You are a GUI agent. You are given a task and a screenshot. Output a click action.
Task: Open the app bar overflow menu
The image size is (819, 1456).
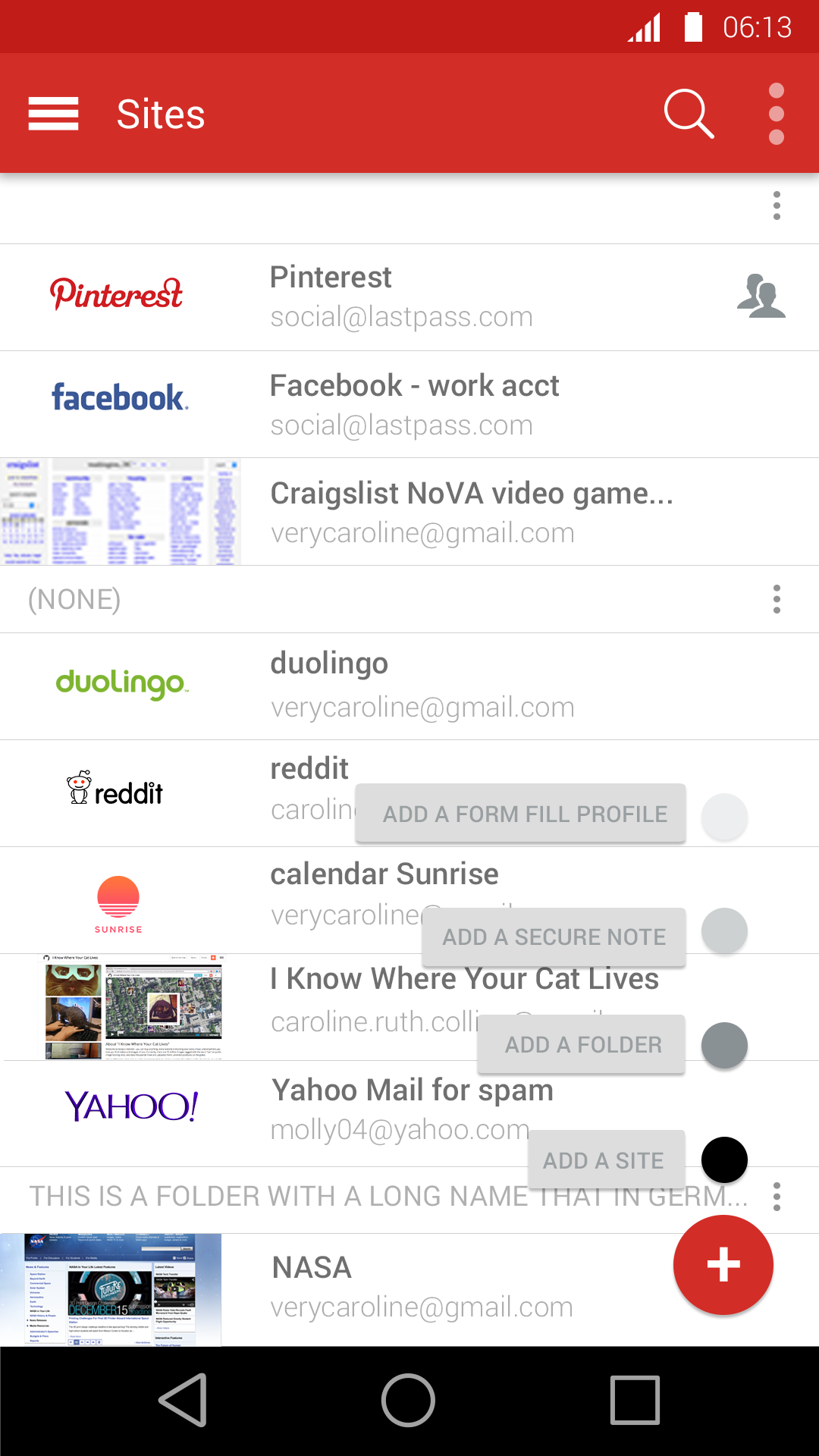tap(776, 114)
